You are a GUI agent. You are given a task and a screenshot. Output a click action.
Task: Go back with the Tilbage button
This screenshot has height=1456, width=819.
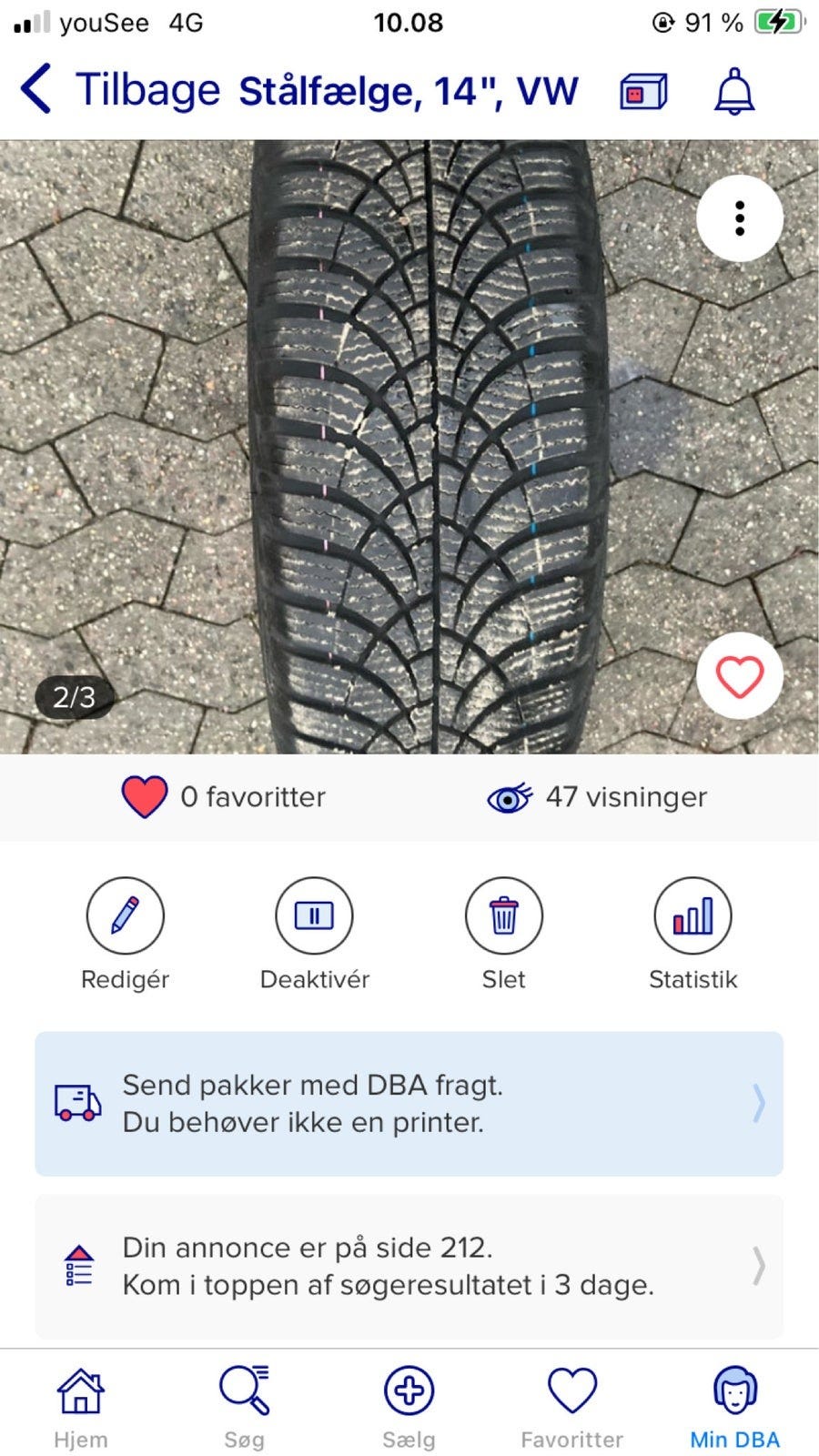click(x=120, y=91)
